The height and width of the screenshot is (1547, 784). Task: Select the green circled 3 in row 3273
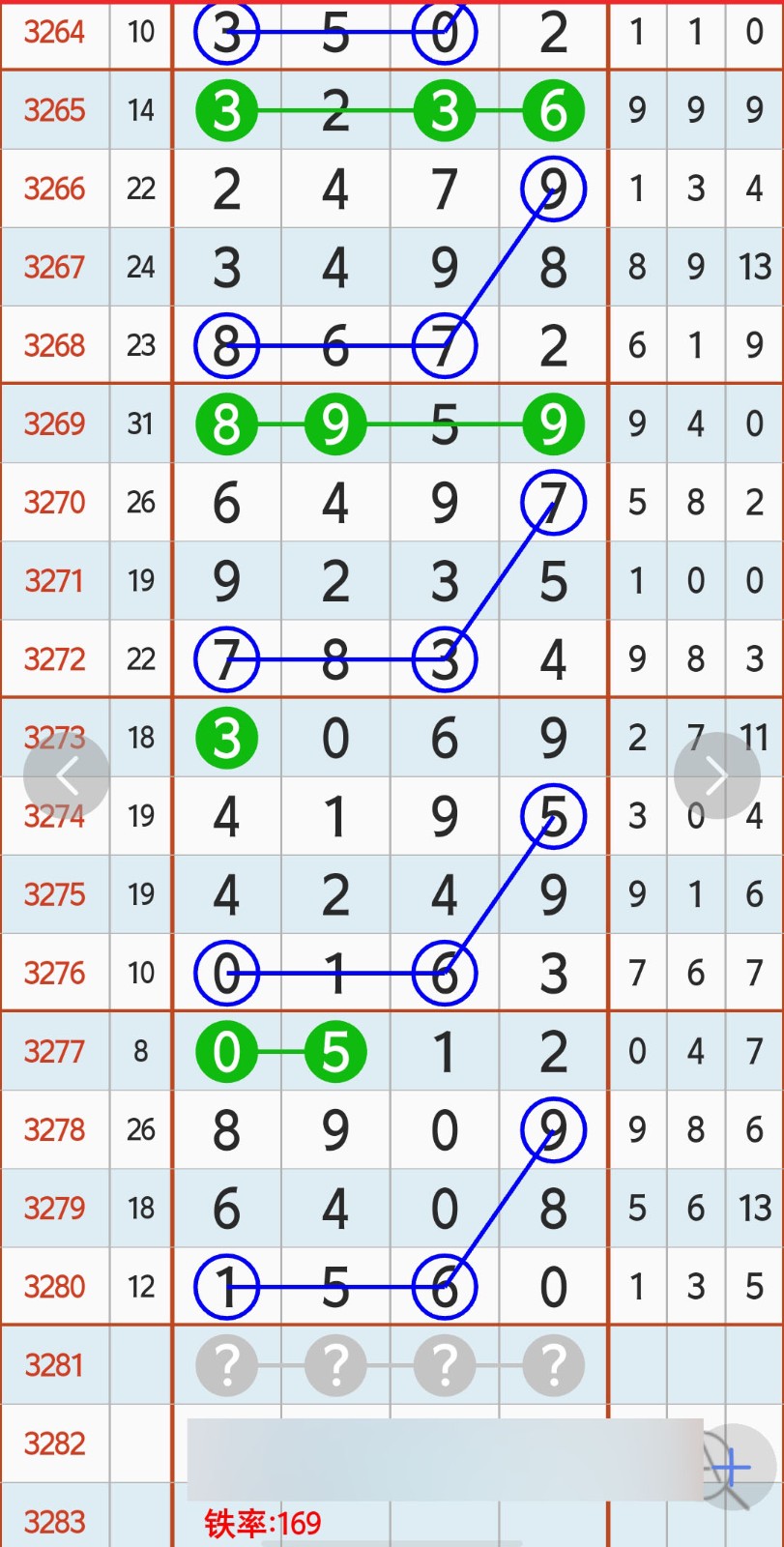tap(226, 738)
